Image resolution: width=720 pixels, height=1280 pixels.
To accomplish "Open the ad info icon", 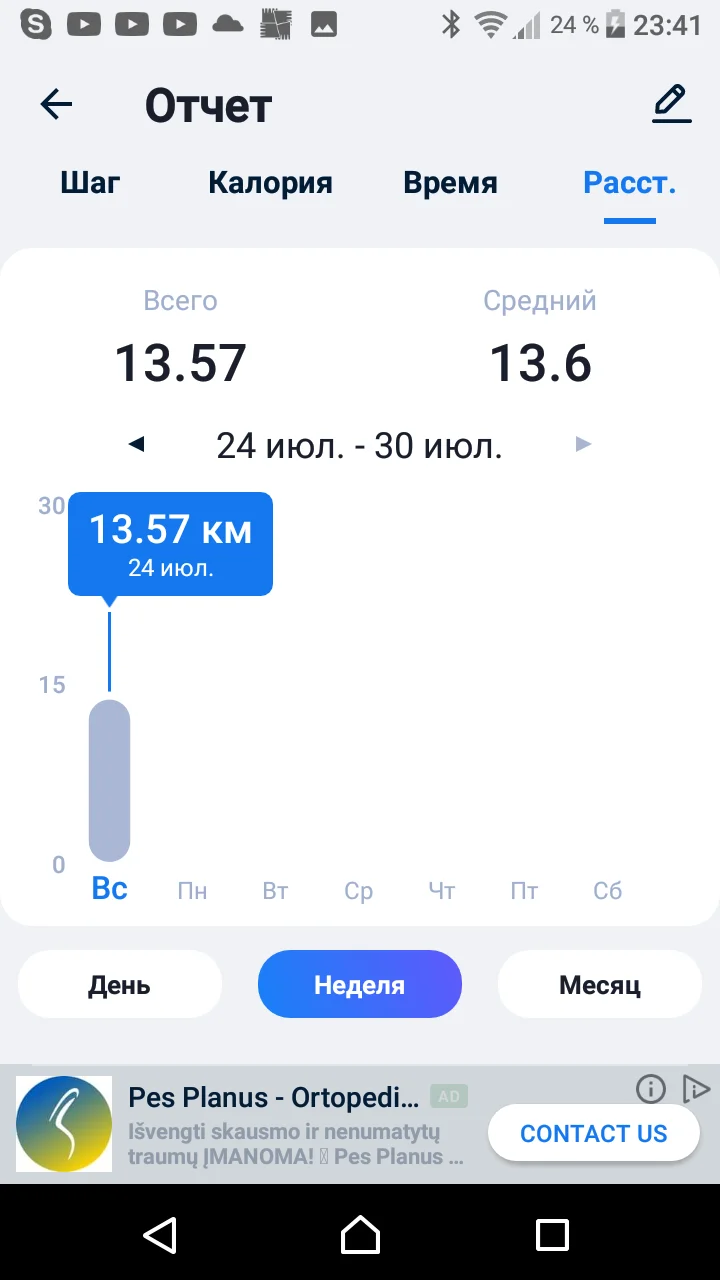I will click(x=651, y=1088).
